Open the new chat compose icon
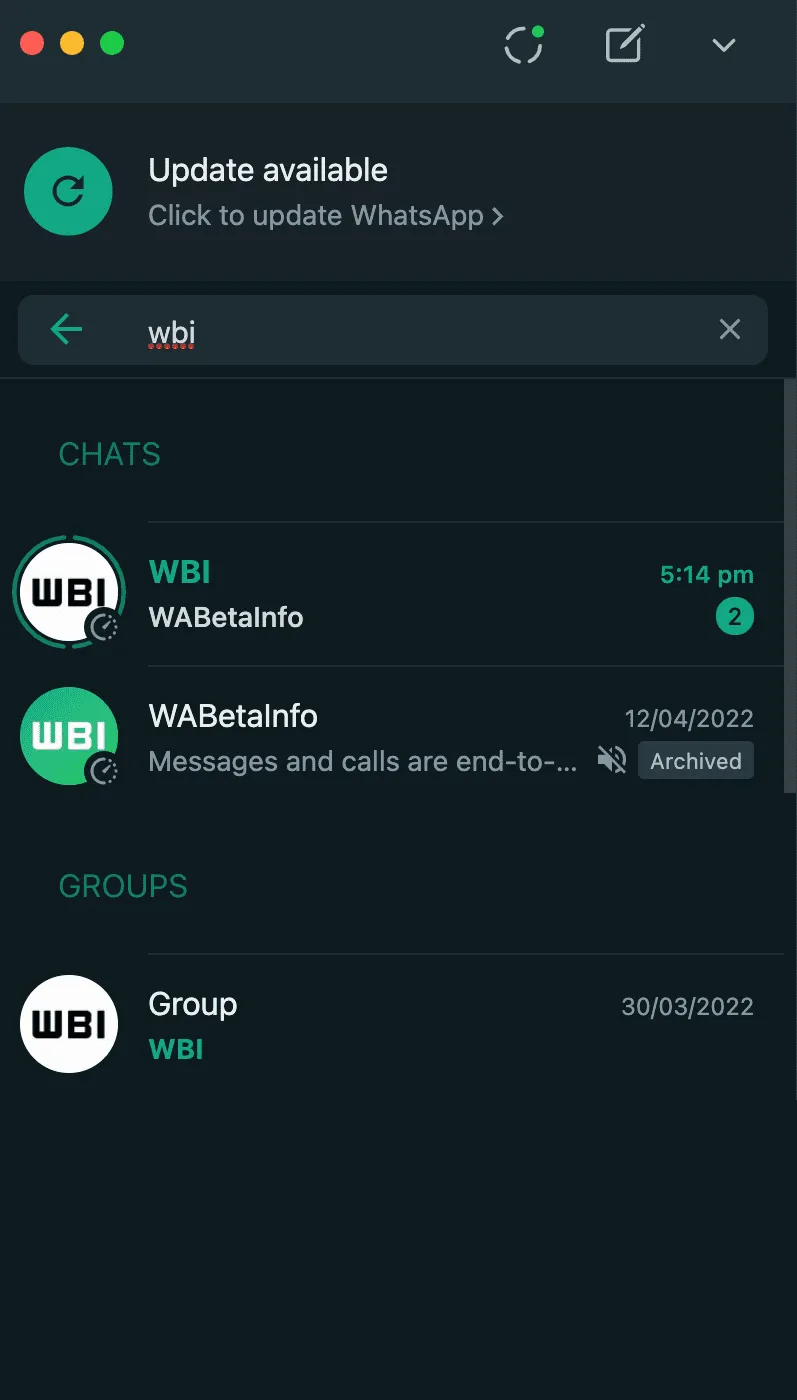Screen dimensions: 797x1400 (624, 44)
